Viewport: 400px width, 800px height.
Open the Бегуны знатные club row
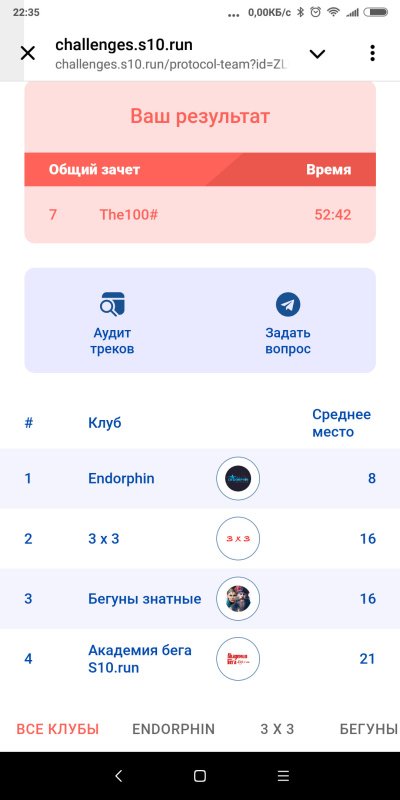coord(200,598)
